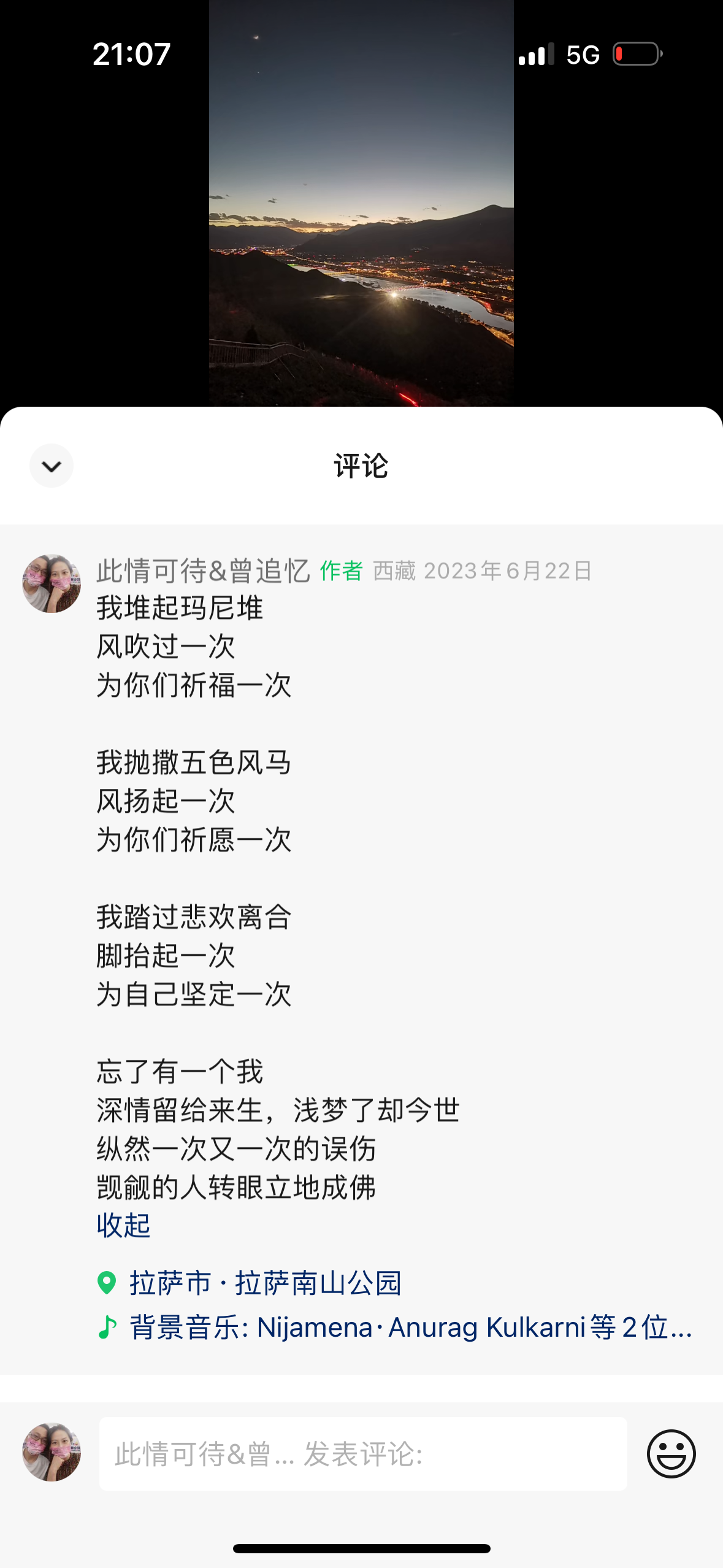This screenshot has height=1568, width=723.
Task: Open author avatar beside 此情可待&曾追忆
Action: pos(52,583)
